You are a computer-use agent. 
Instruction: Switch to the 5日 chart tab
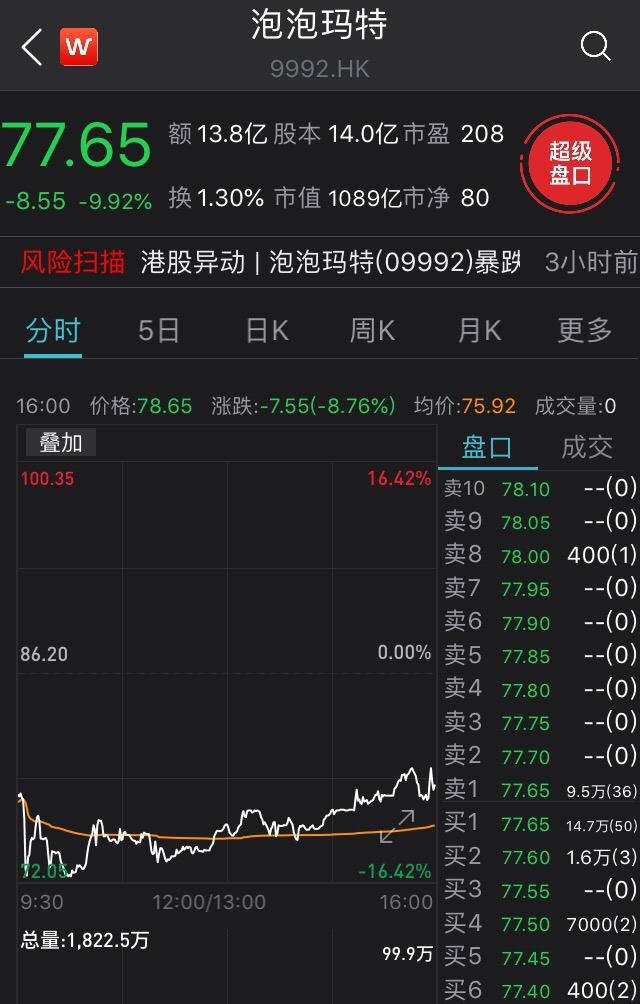pyautogui.click(x=158, y=331)
